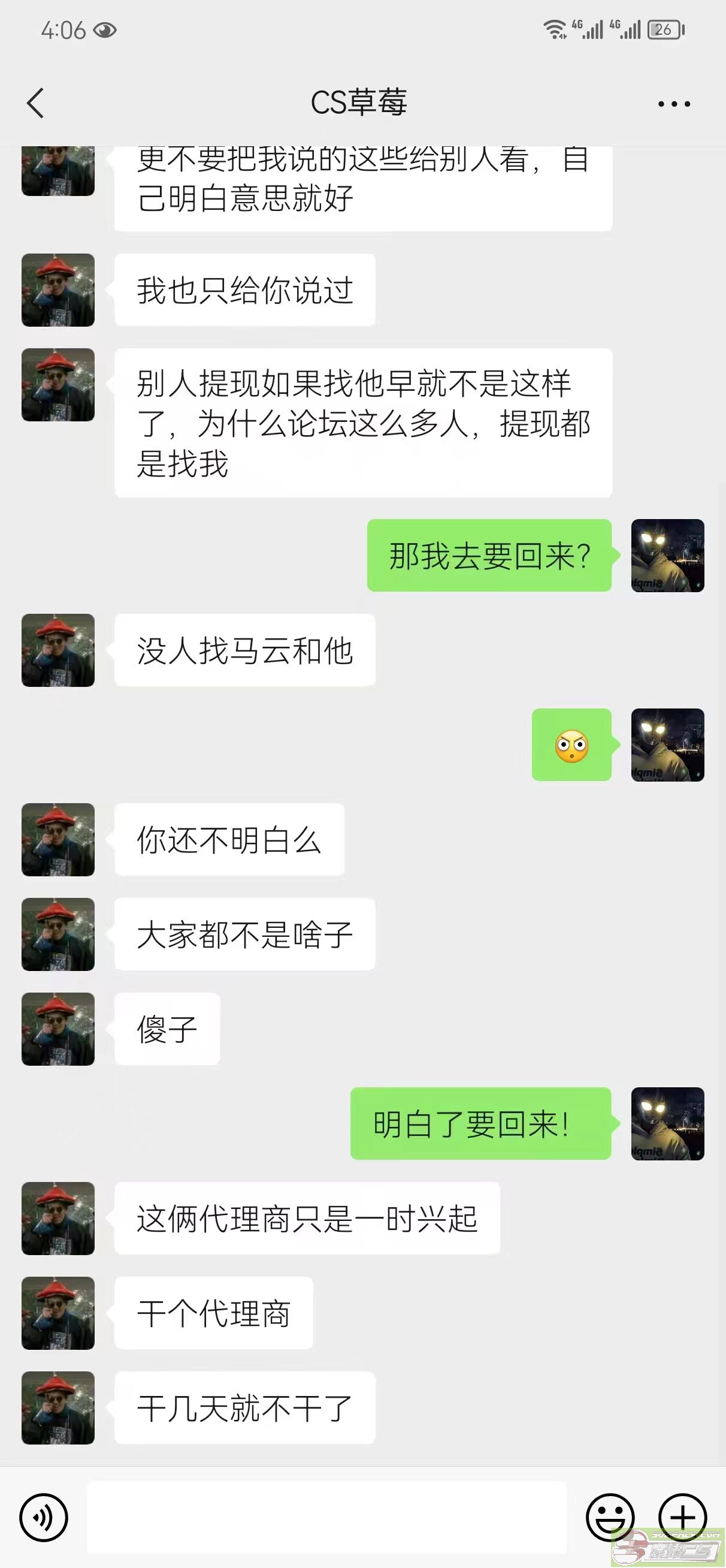Image resolution: width=726 pixels, height=1568 pixels.
Task: Go back from the CS草莓 chat
Action: (x=35, y=102)
